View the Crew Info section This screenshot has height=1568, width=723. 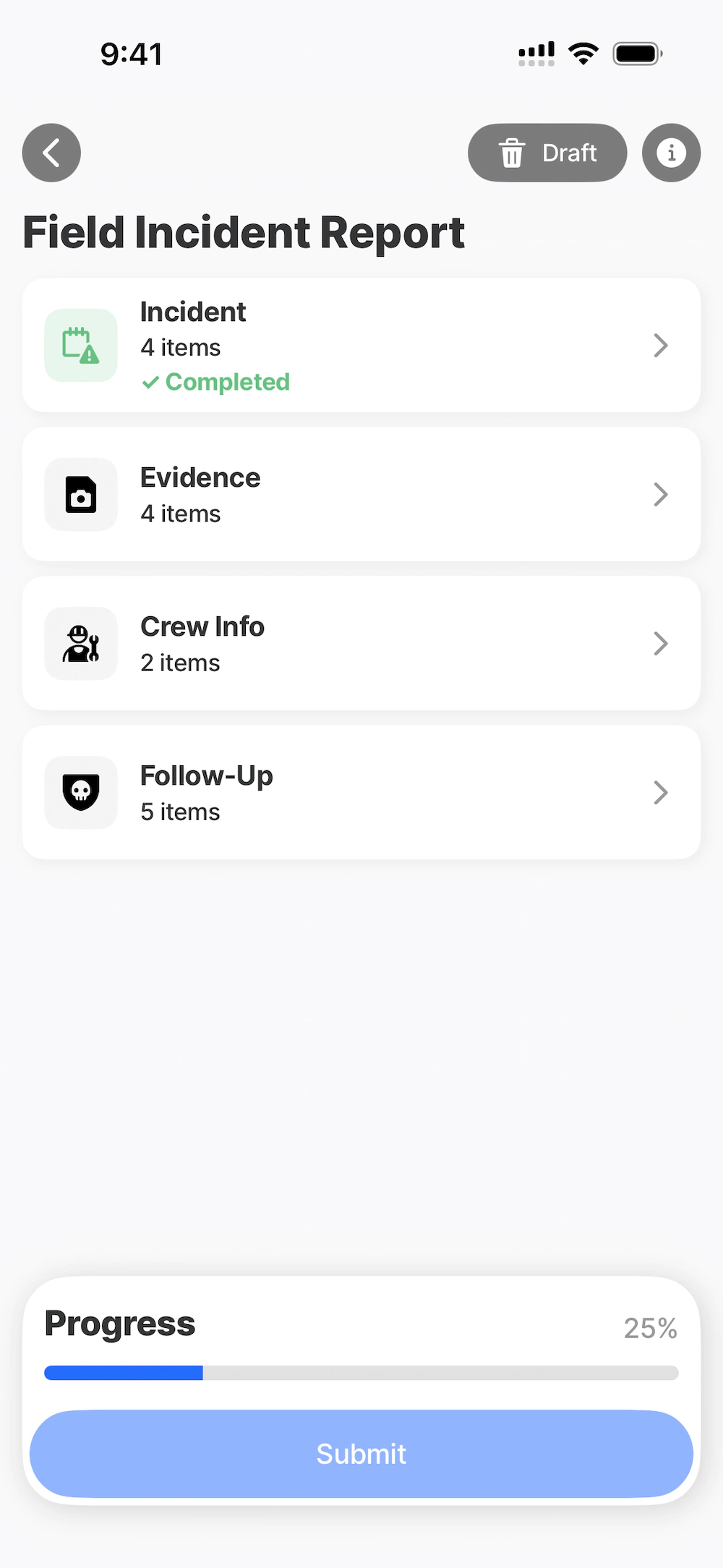pyautogui.click(x=361, y=644)
